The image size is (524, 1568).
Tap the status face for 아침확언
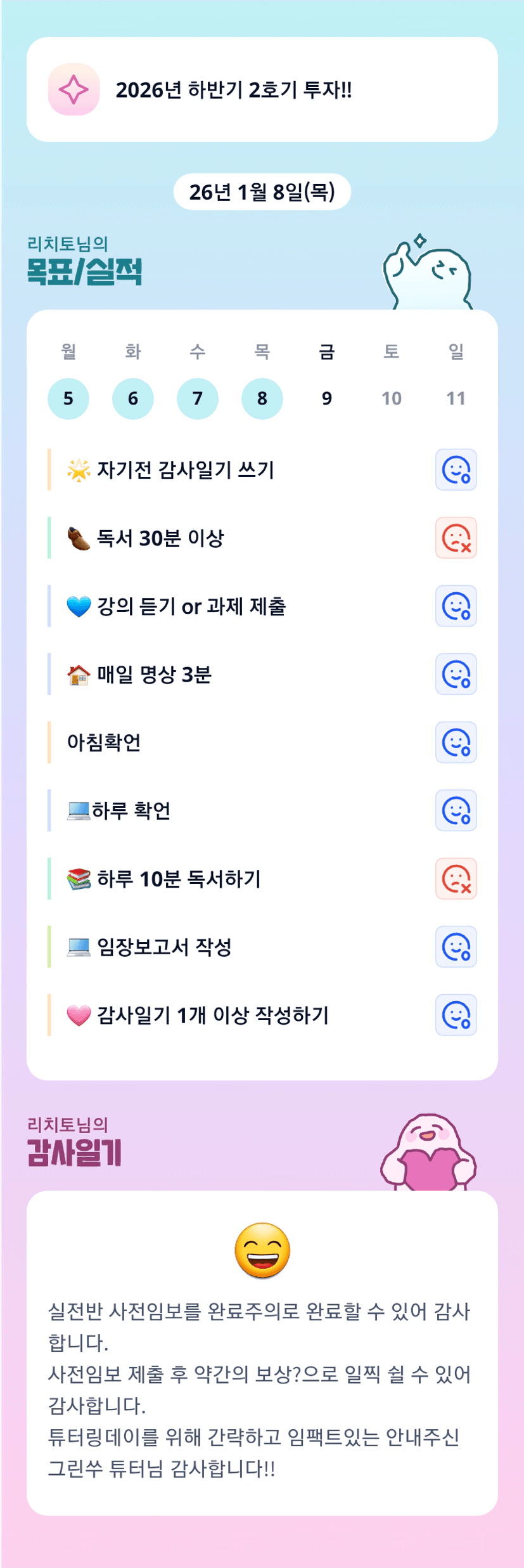(x=456, y=742)
